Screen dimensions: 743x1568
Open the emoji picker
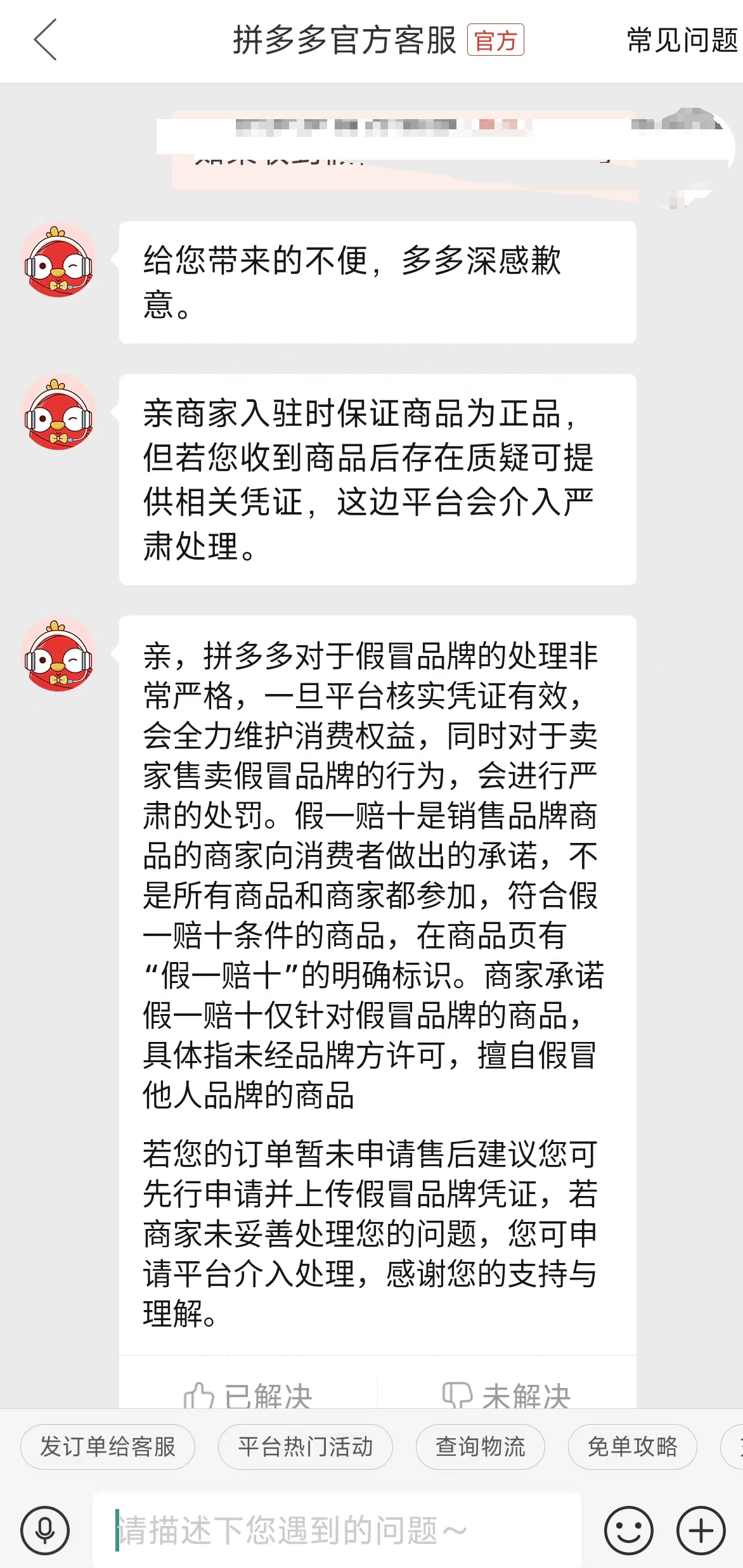tap(628, 1531)
